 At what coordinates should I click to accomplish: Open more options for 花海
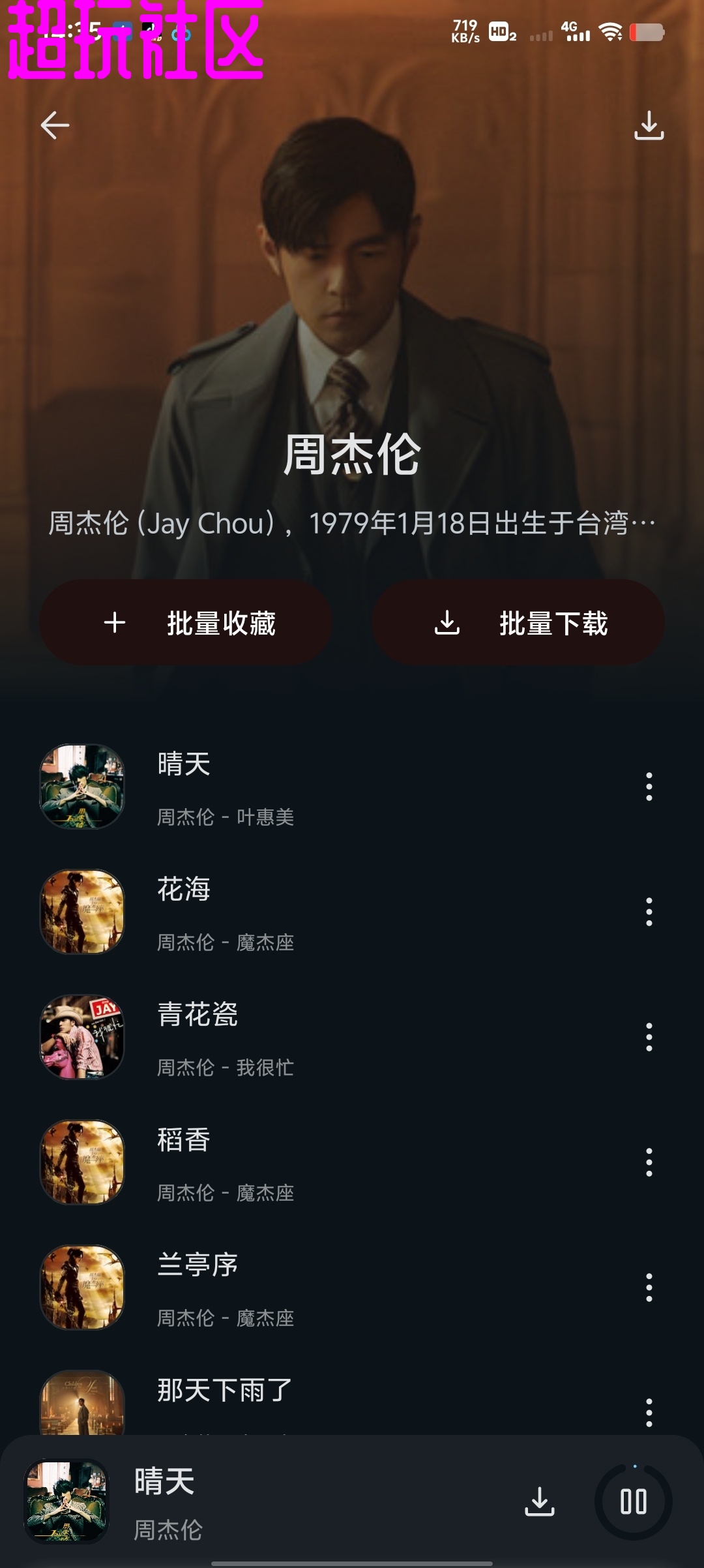click(x=649, y=912)
